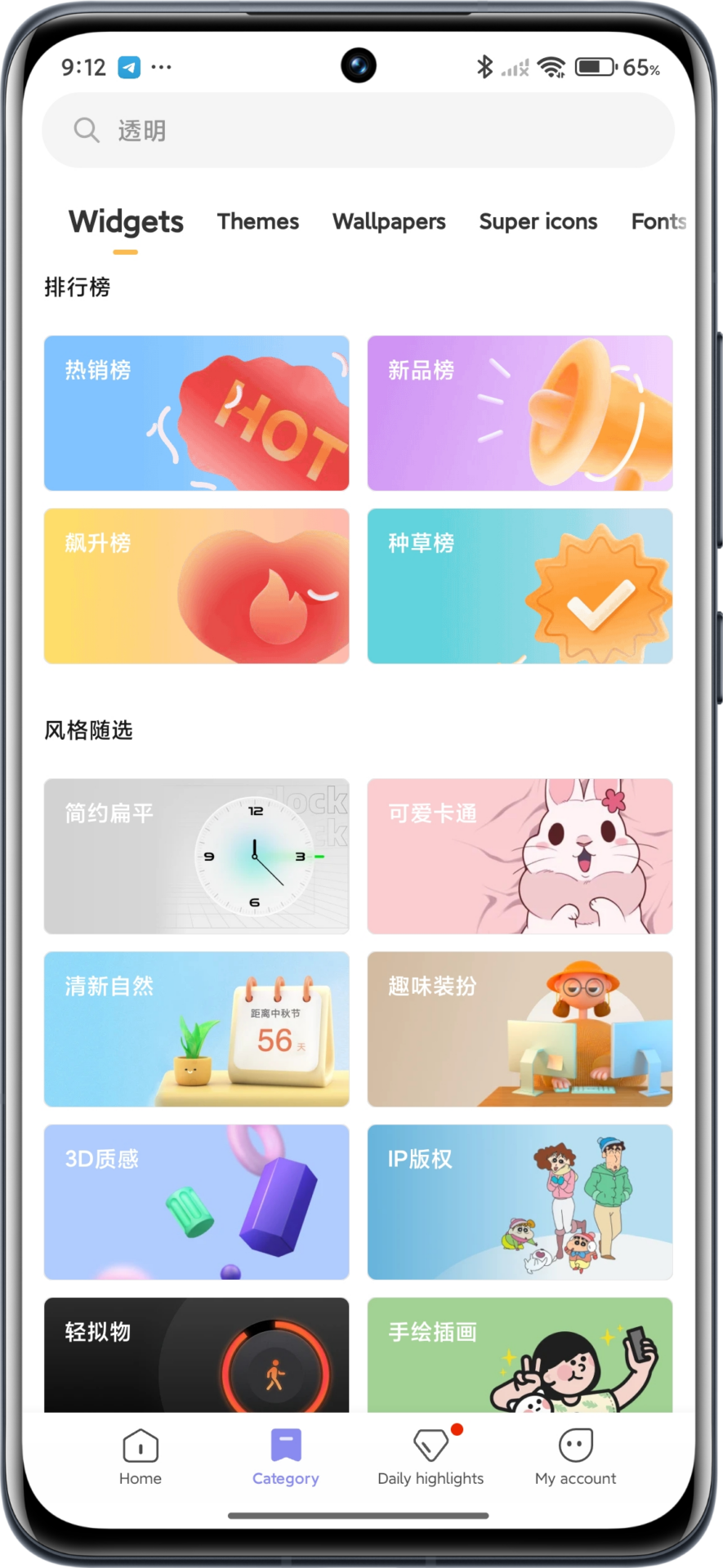Viewport: 723px width, 1568px height.
Task: Browse the 简约扁平 style category
Action: (196, 856)
